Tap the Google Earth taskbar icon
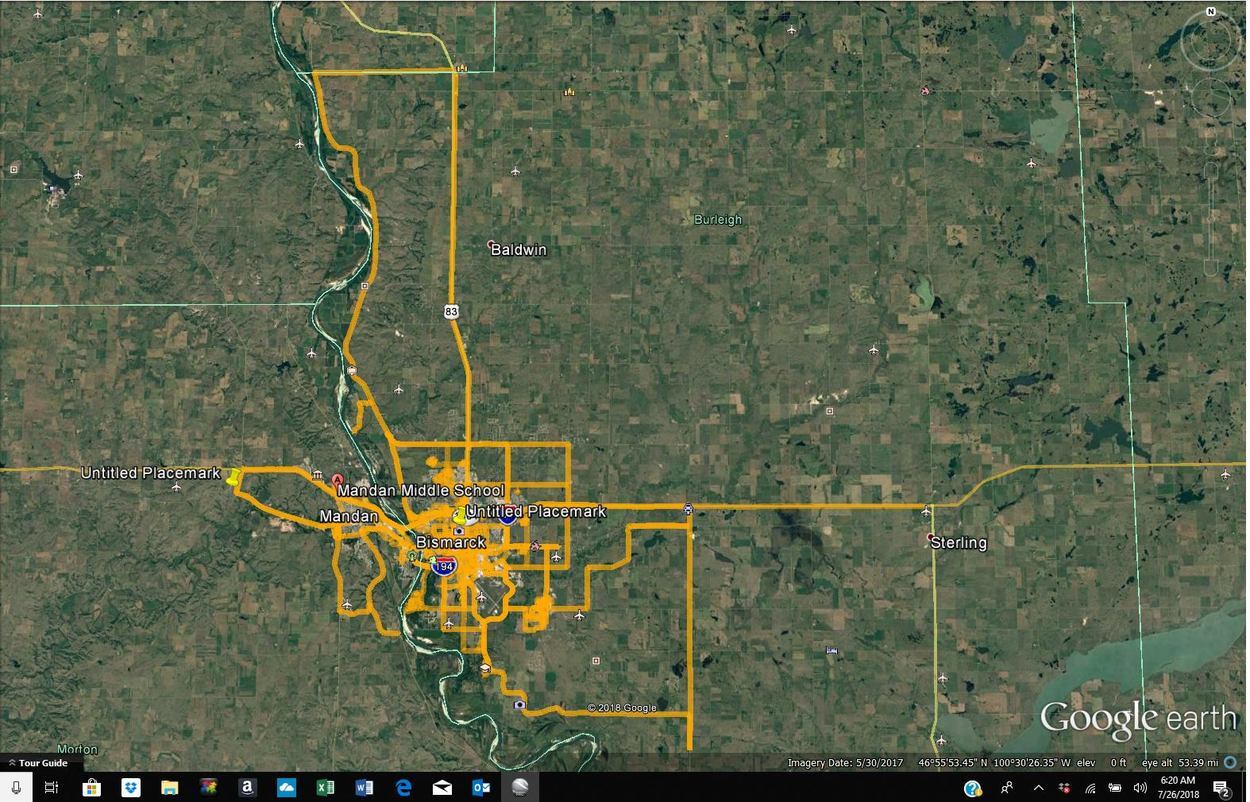Image resolution: width=1250 pixels, height=802 pixels. tap(519, 788)
